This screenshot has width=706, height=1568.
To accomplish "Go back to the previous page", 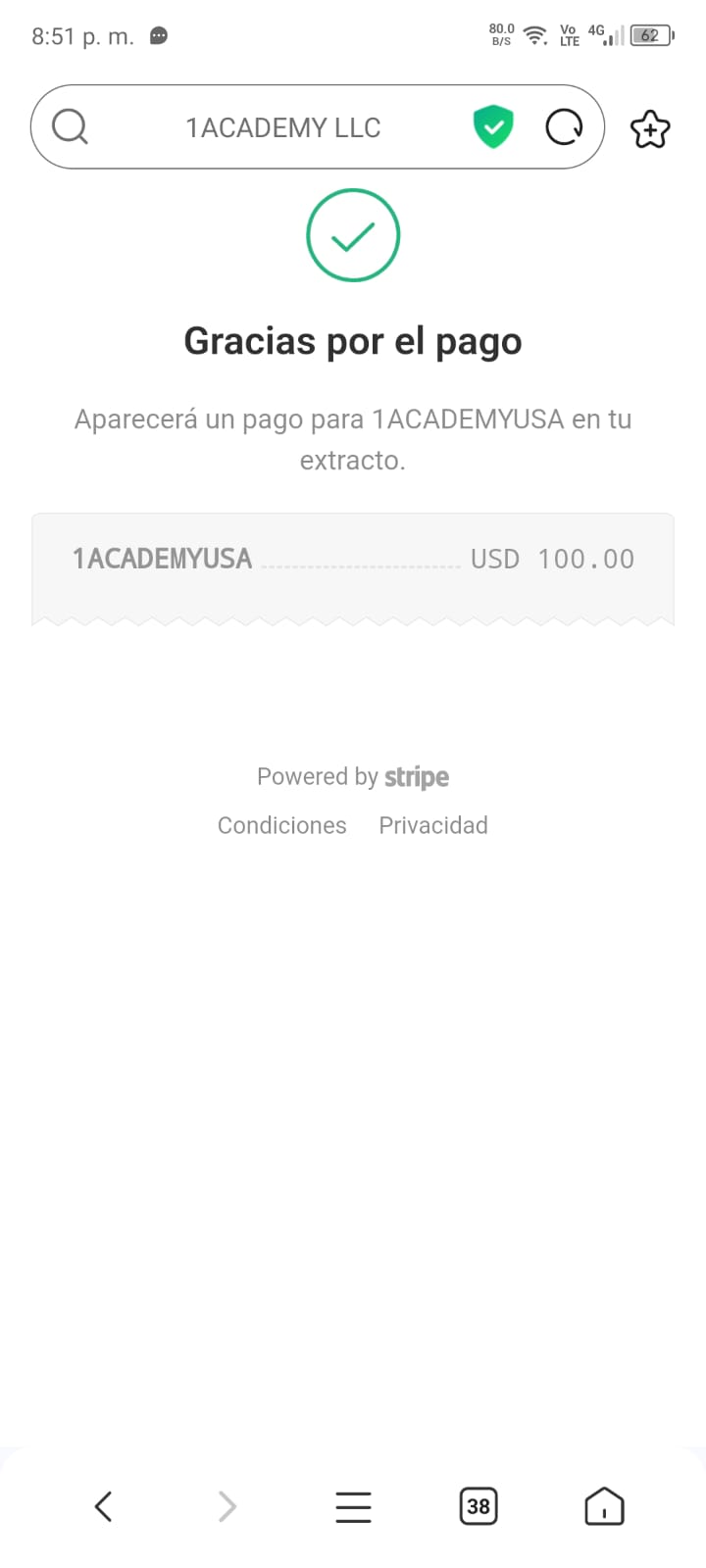I will (103, 1506).
